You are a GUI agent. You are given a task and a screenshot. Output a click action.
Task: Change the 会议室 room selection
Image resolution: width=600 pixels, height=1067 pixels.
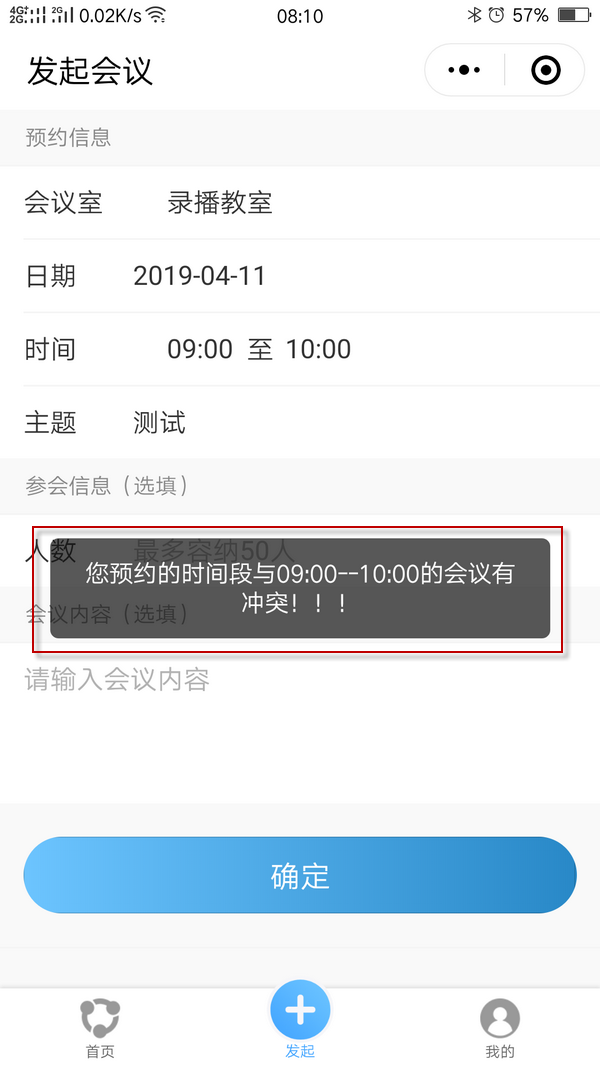coord(220,203)
